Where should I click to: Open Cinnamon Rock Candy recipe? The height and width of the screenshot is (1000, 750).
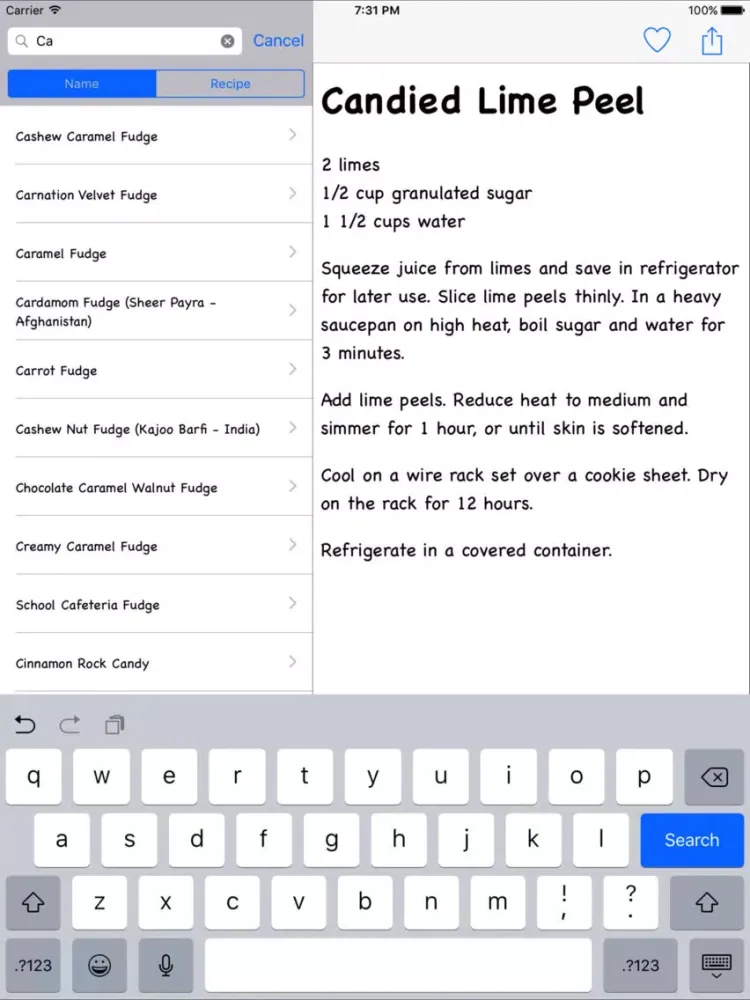pyautogui.click(x=156, y=663)
